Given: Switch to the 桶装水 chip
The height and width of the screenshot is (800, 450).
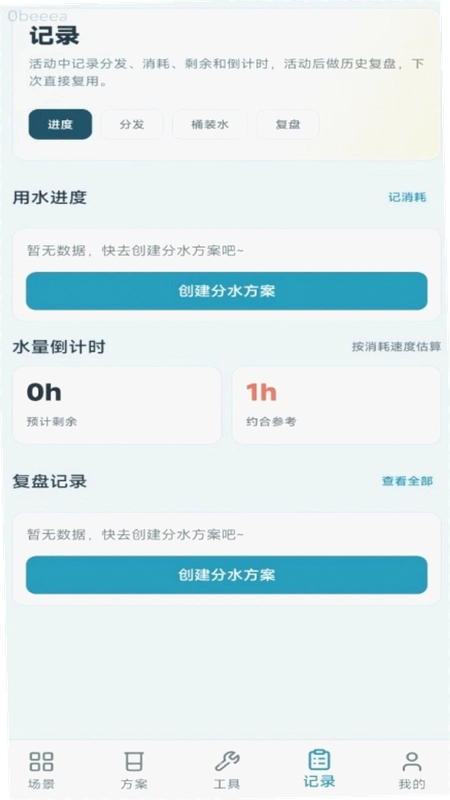Looking at the screenshot, I should point(210,124).
